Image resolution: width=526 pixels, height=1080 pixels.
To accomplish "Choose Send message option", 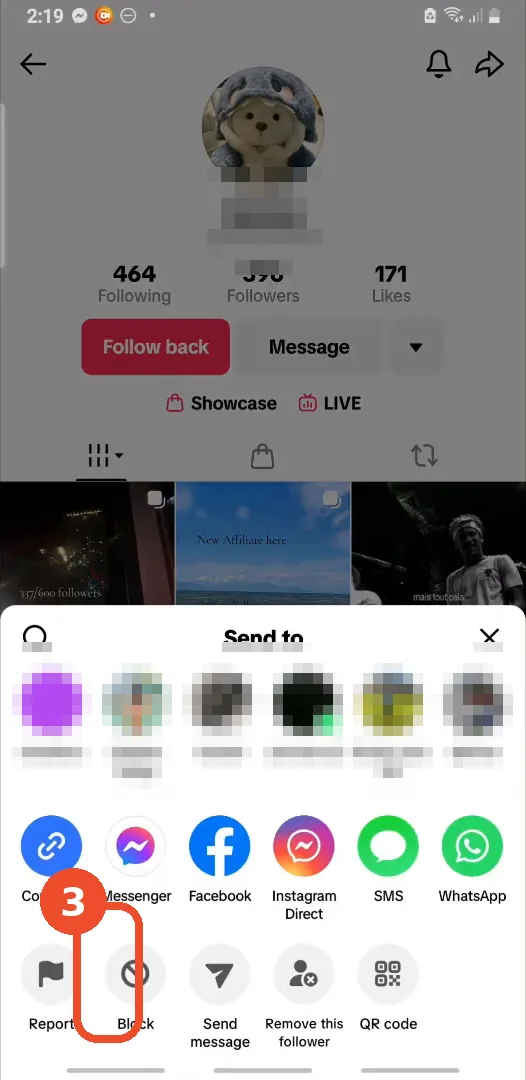I will [x=220, y=974].
